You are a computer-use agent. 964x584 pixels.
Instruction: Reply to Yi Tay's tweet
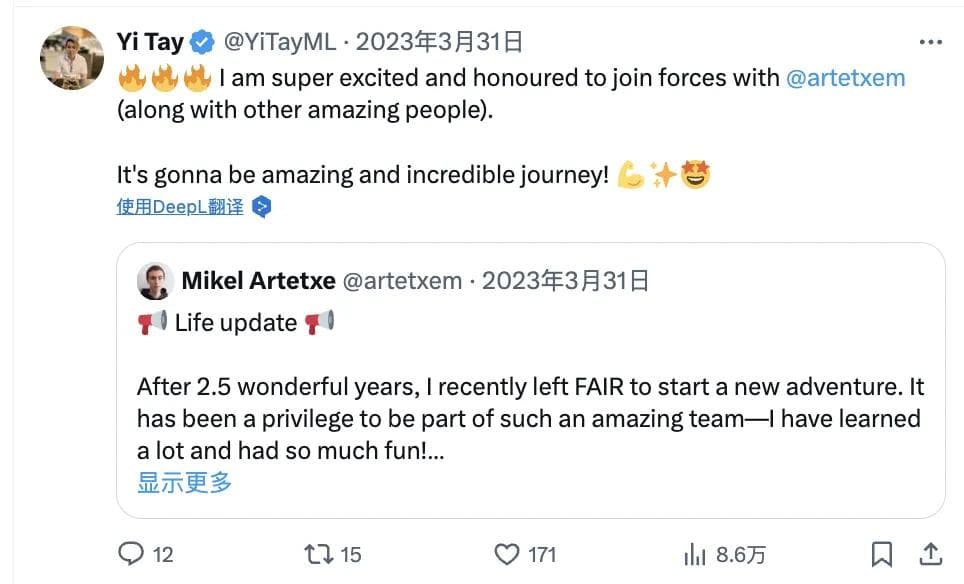point(133,553)
